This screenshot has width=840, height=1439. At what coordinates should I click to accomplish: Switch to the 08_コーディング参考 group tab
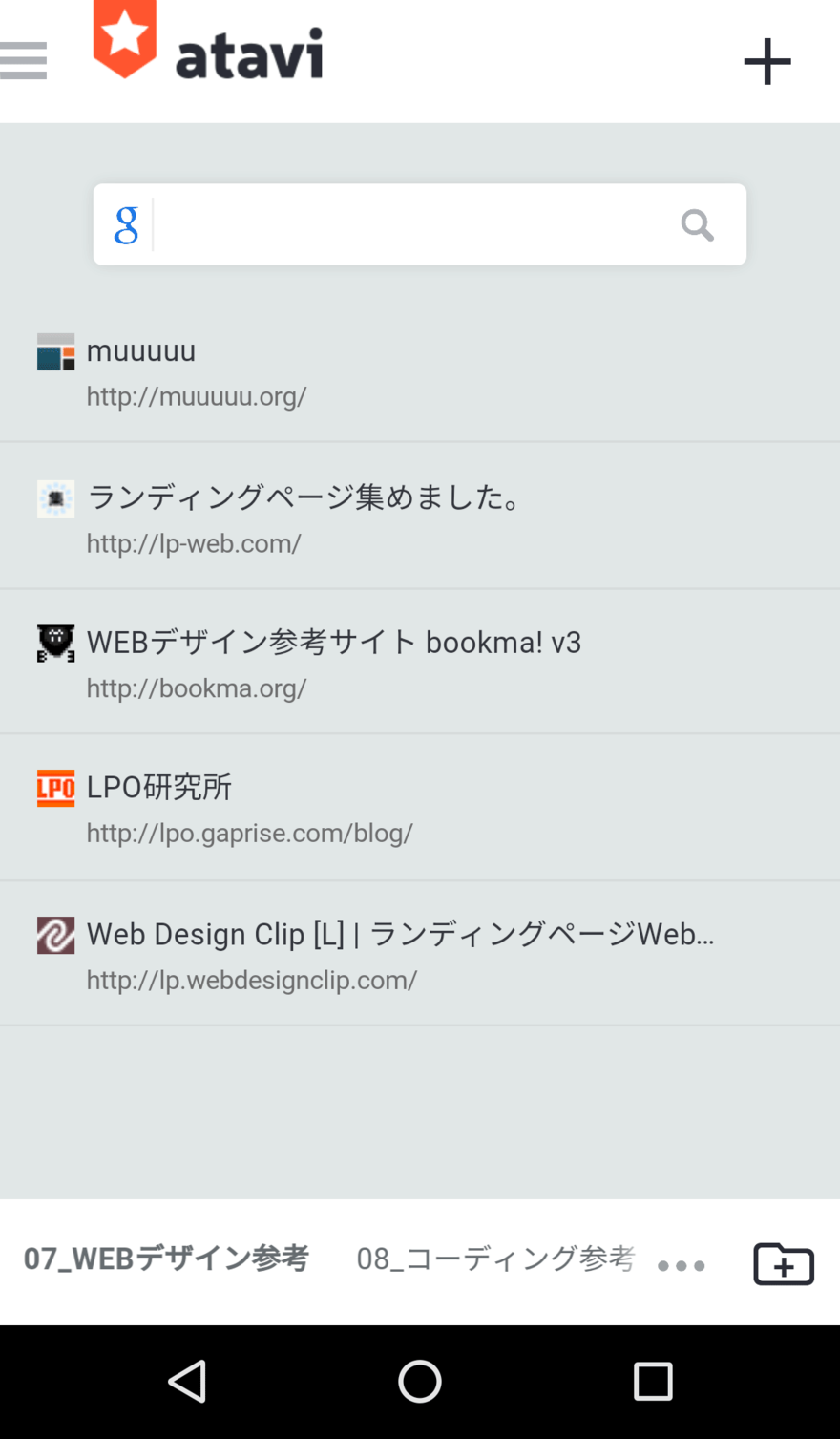click(495, 1259)
